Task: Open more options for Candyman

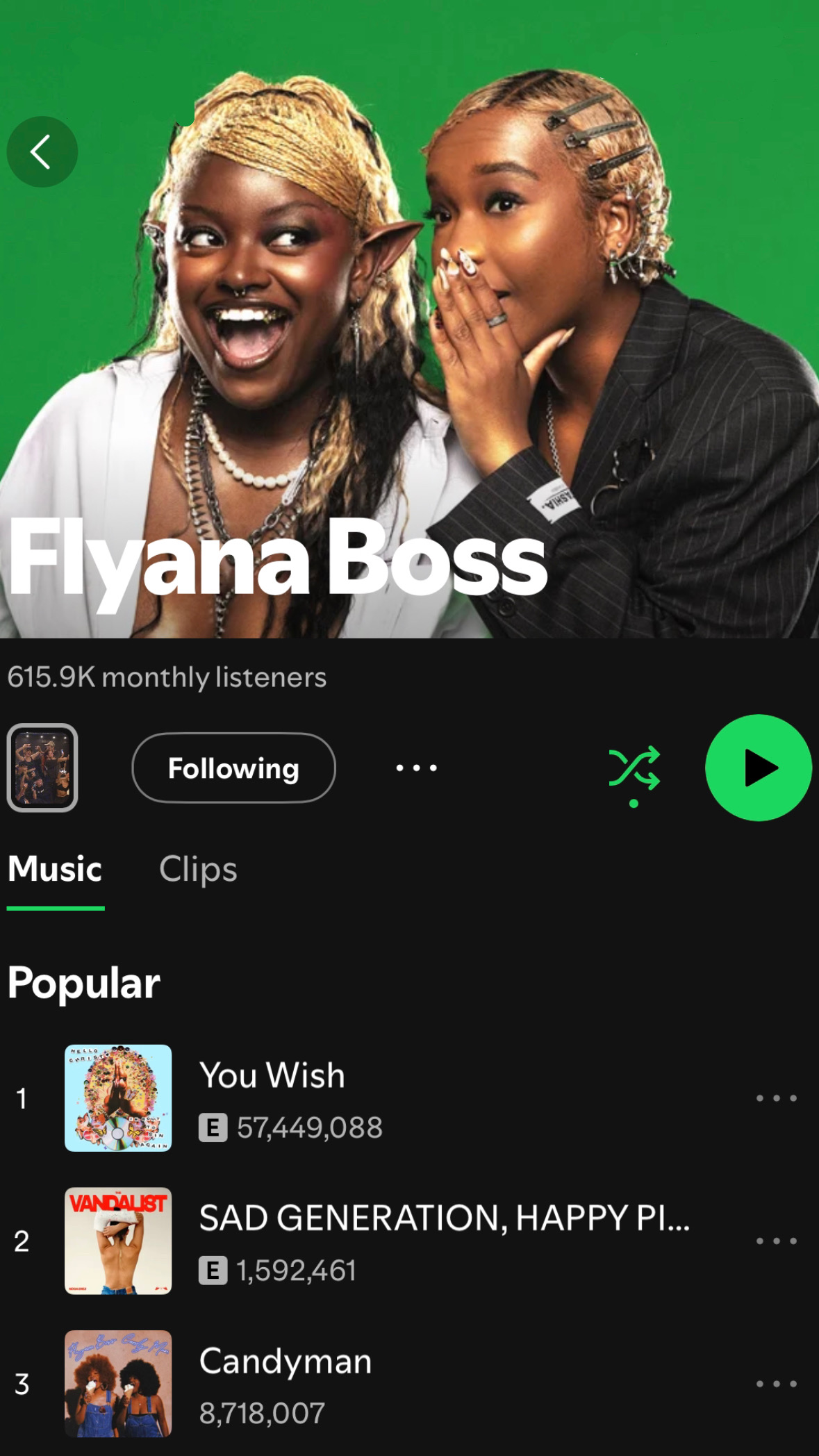Action: tap(776, 1384)
